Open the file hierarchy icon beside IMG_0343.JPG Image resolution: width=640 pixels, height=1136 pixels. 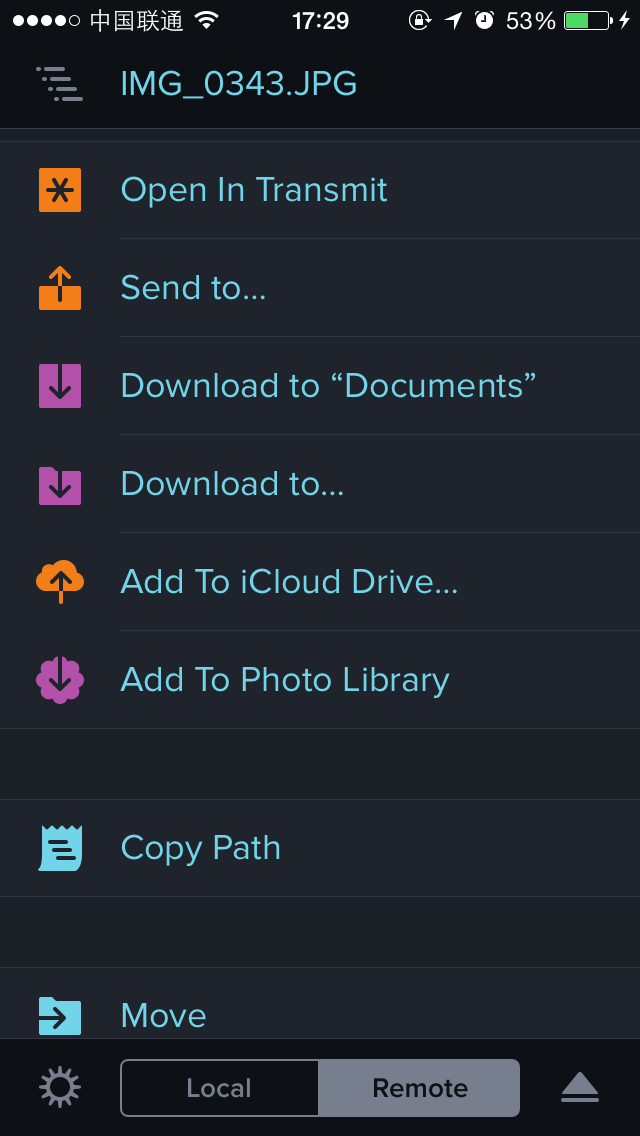(x=59, y=84)
